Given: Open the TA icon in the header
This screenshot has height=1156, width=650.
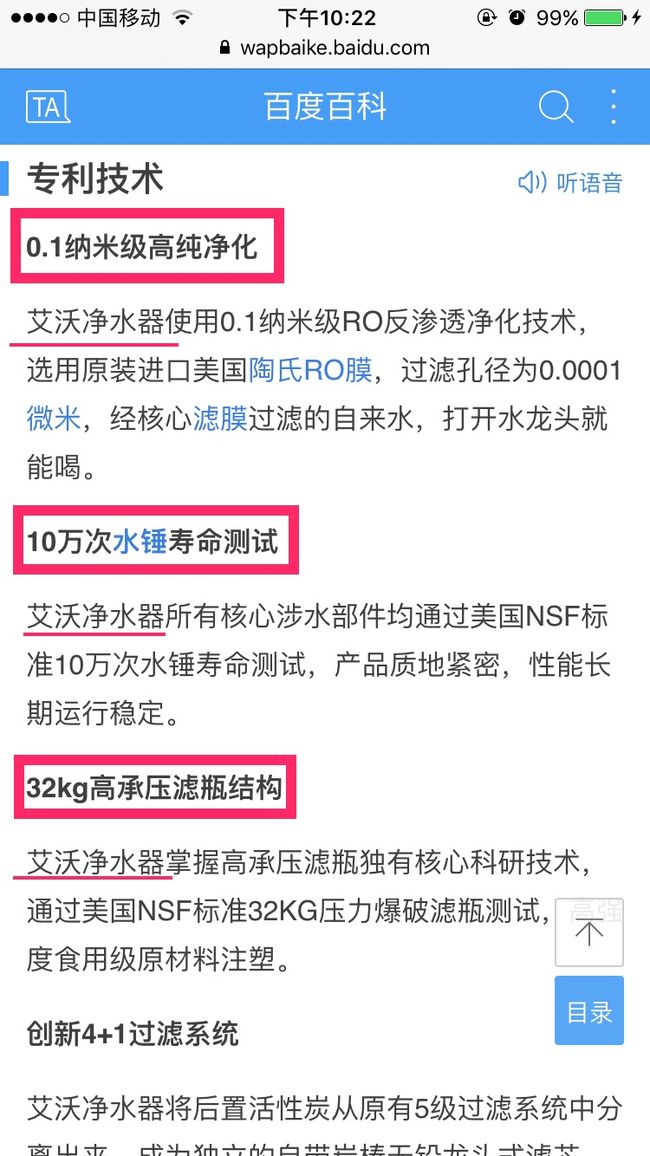Looking at the screenshot, I should point(48,108).
